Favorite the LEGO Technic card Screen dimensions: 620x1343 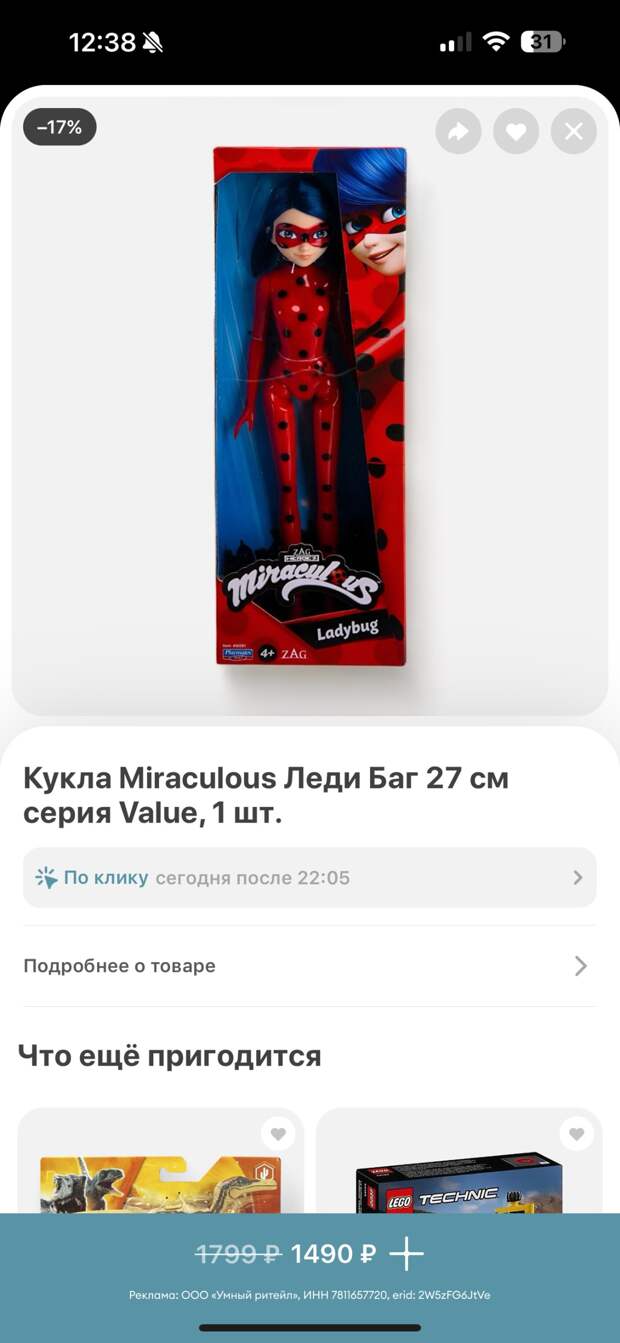click(576, 1134)
